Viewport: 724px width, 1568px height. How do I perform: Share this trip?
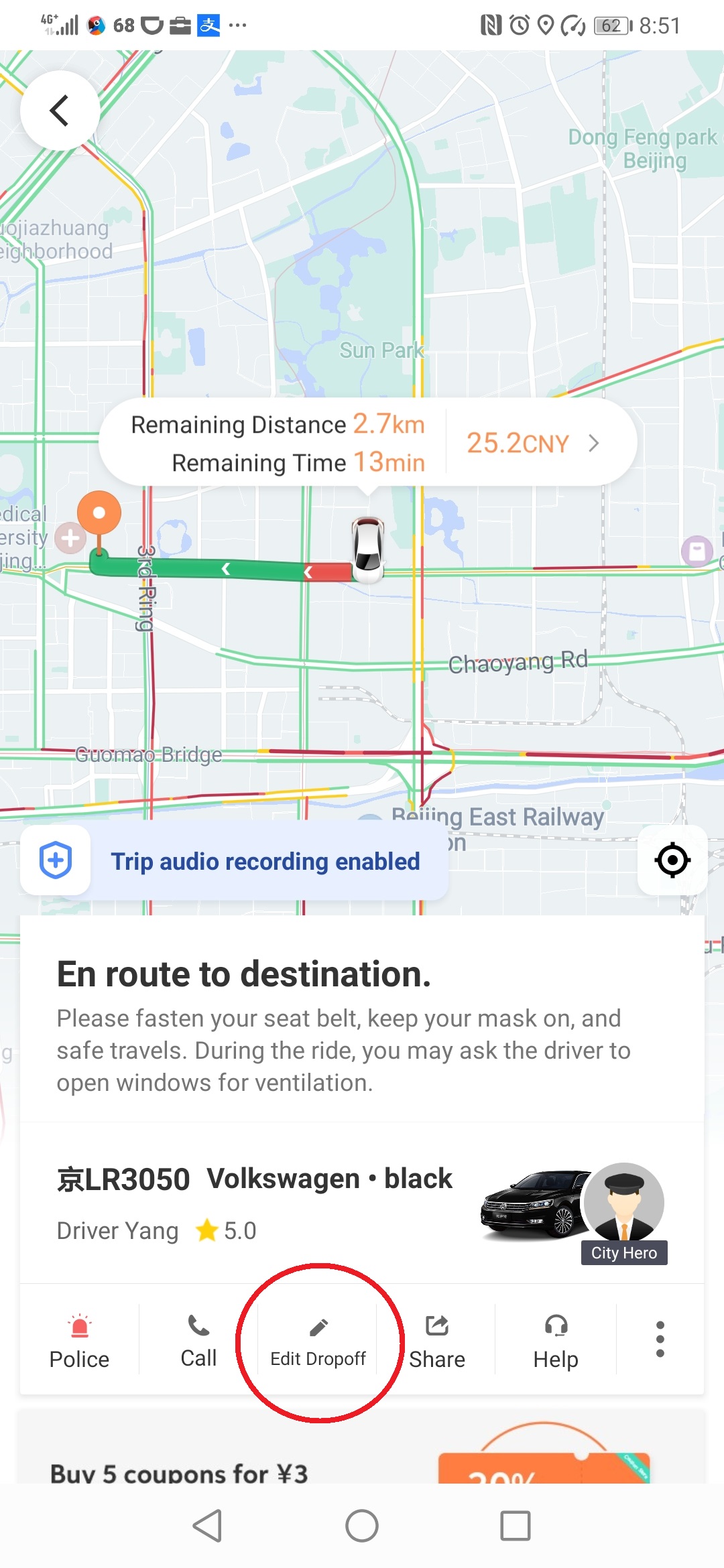point(437,1342)
